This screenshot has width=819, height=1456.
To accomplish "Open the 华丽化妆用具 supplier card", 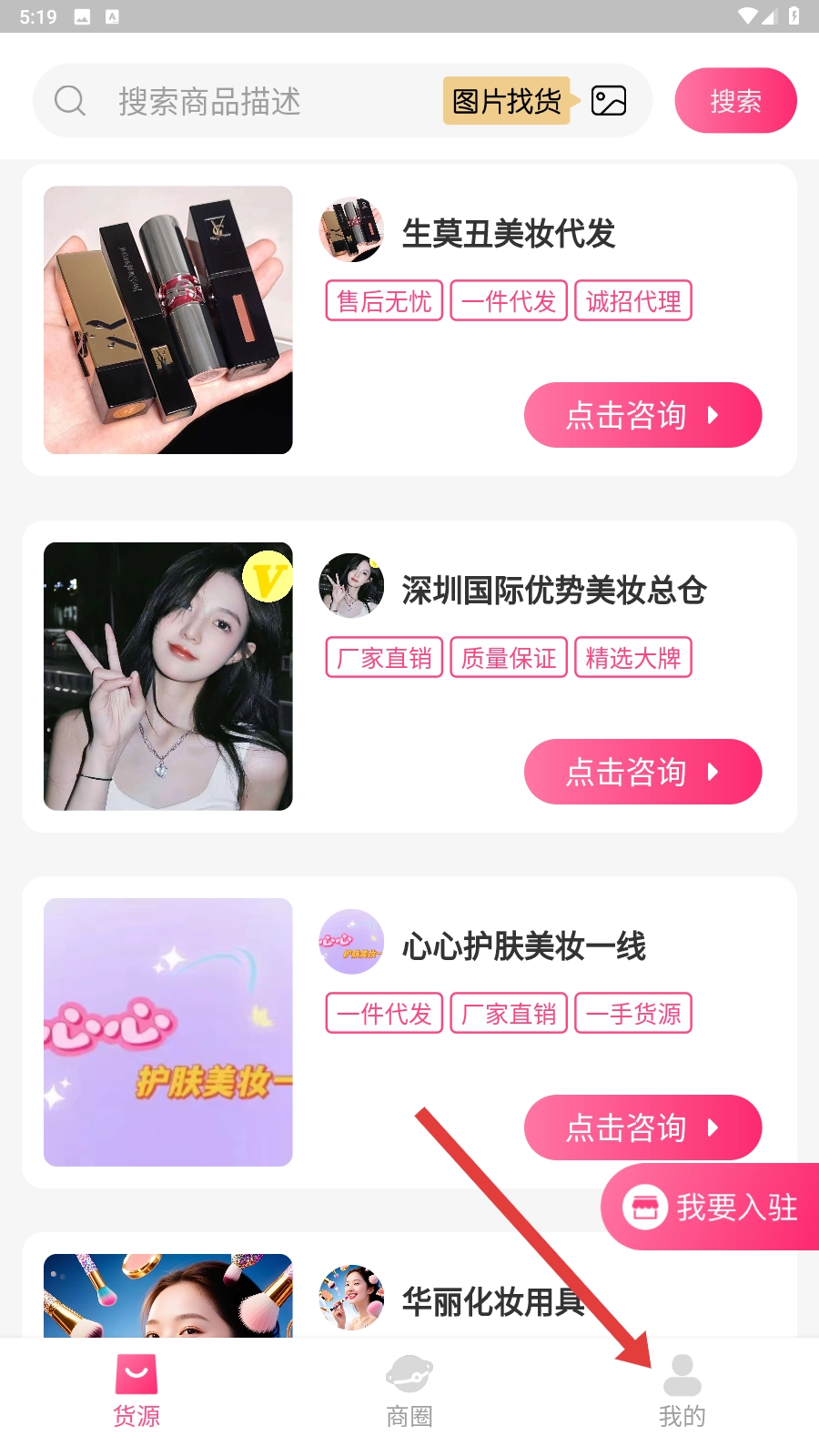I will click(491, 1301).
